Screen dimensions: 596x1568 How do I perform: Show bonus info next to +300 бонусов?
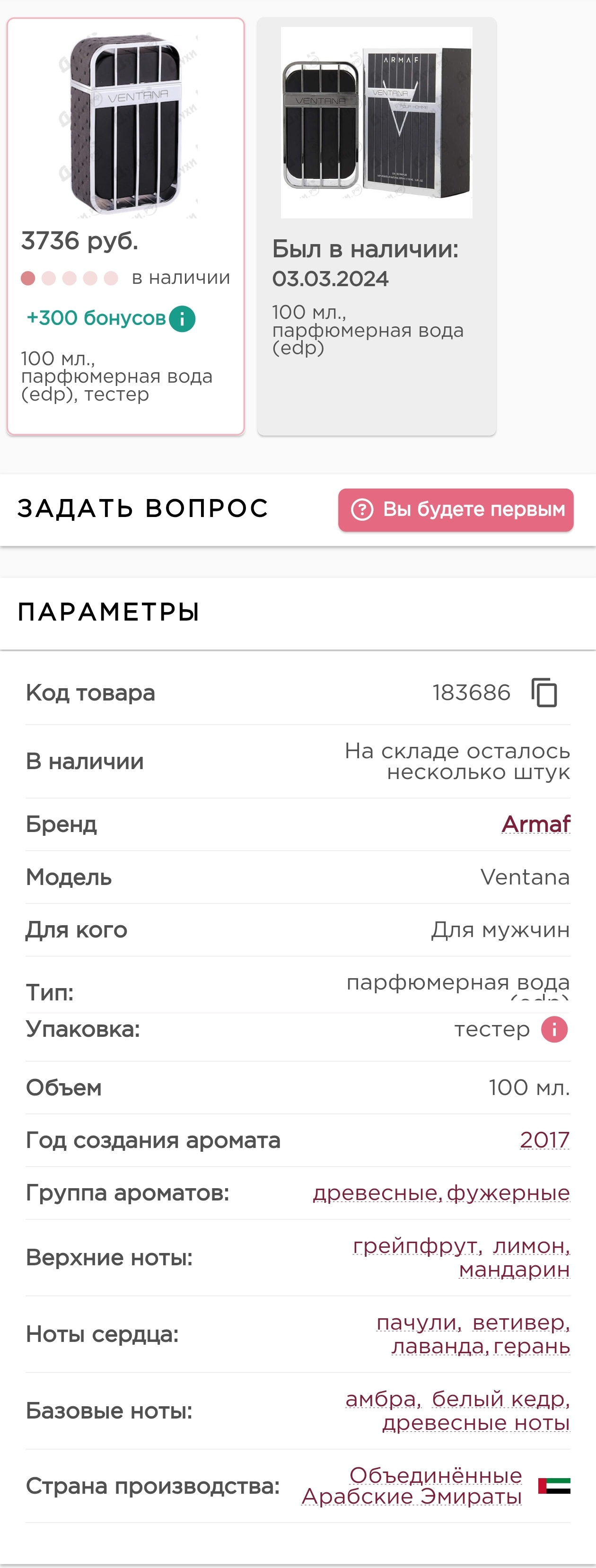coord(182,318)
